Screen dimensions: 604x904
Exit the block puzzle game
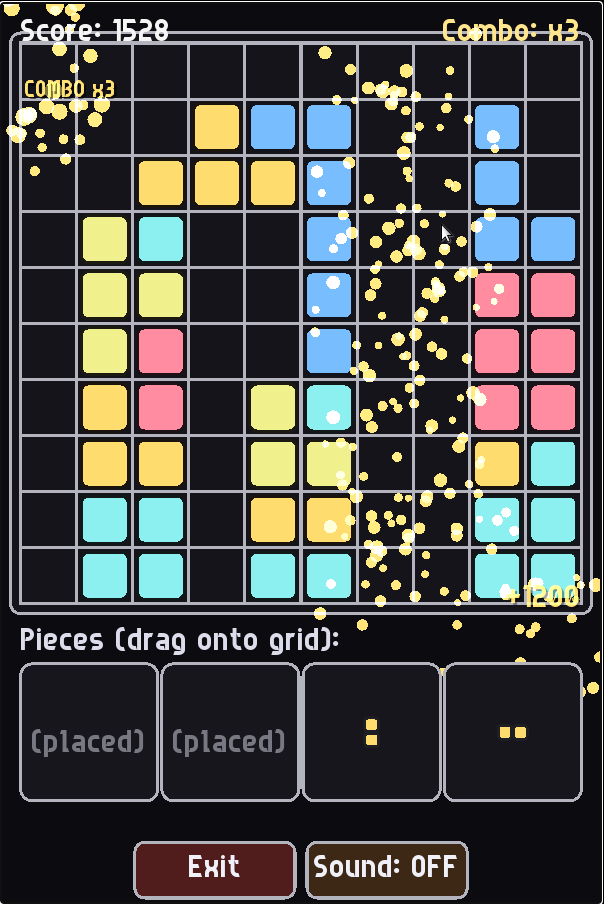(x=214, y=868)
